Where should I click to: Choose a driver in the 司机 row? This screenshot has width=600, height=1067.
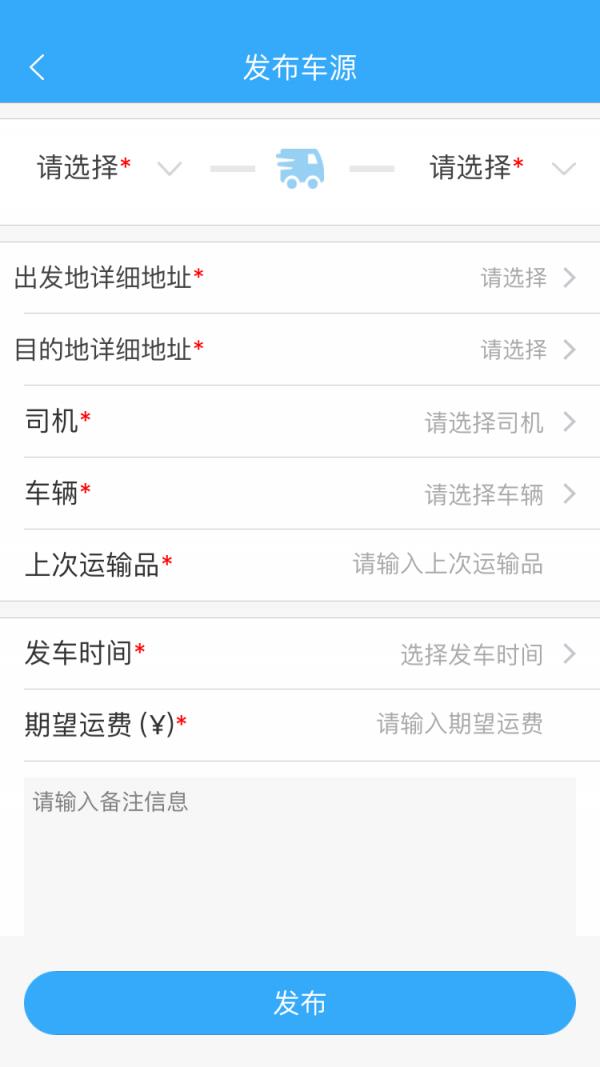[x=300, y=422]
